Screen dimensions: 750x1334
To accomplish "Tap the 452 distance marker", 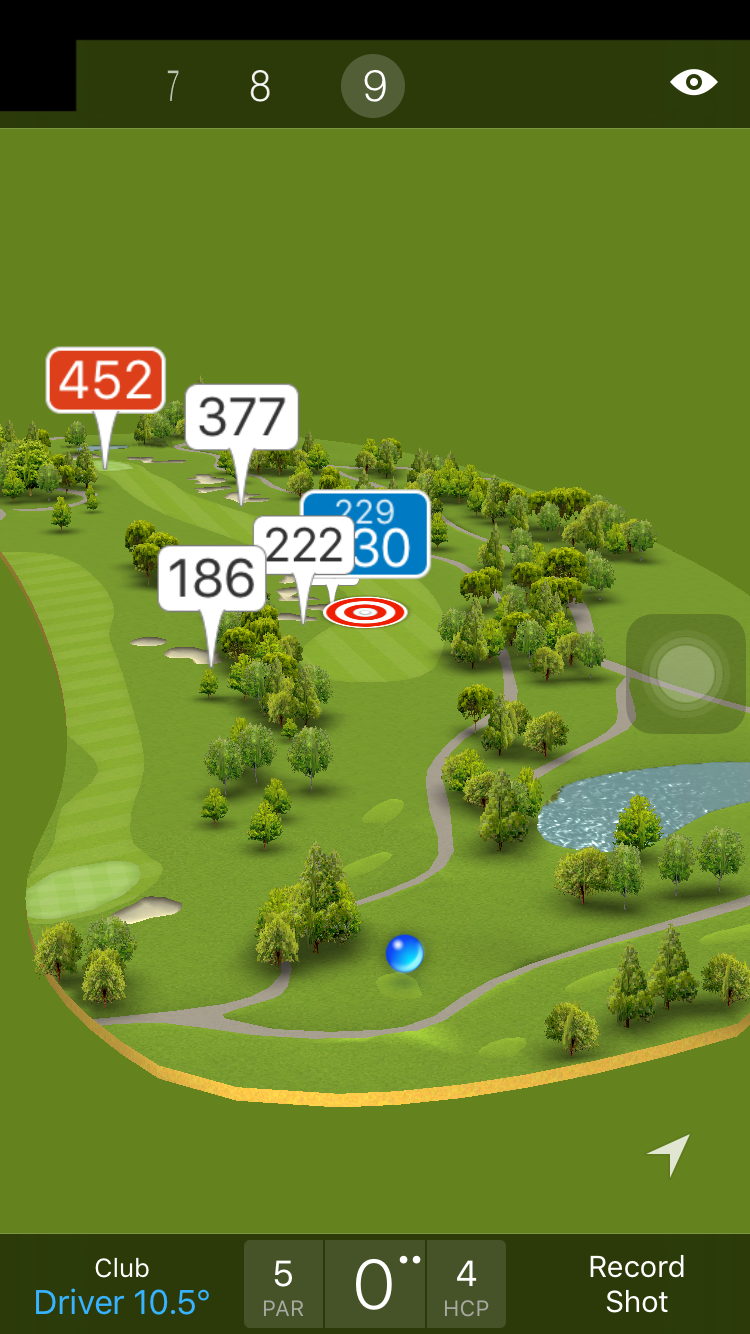I will click(105, 380).
